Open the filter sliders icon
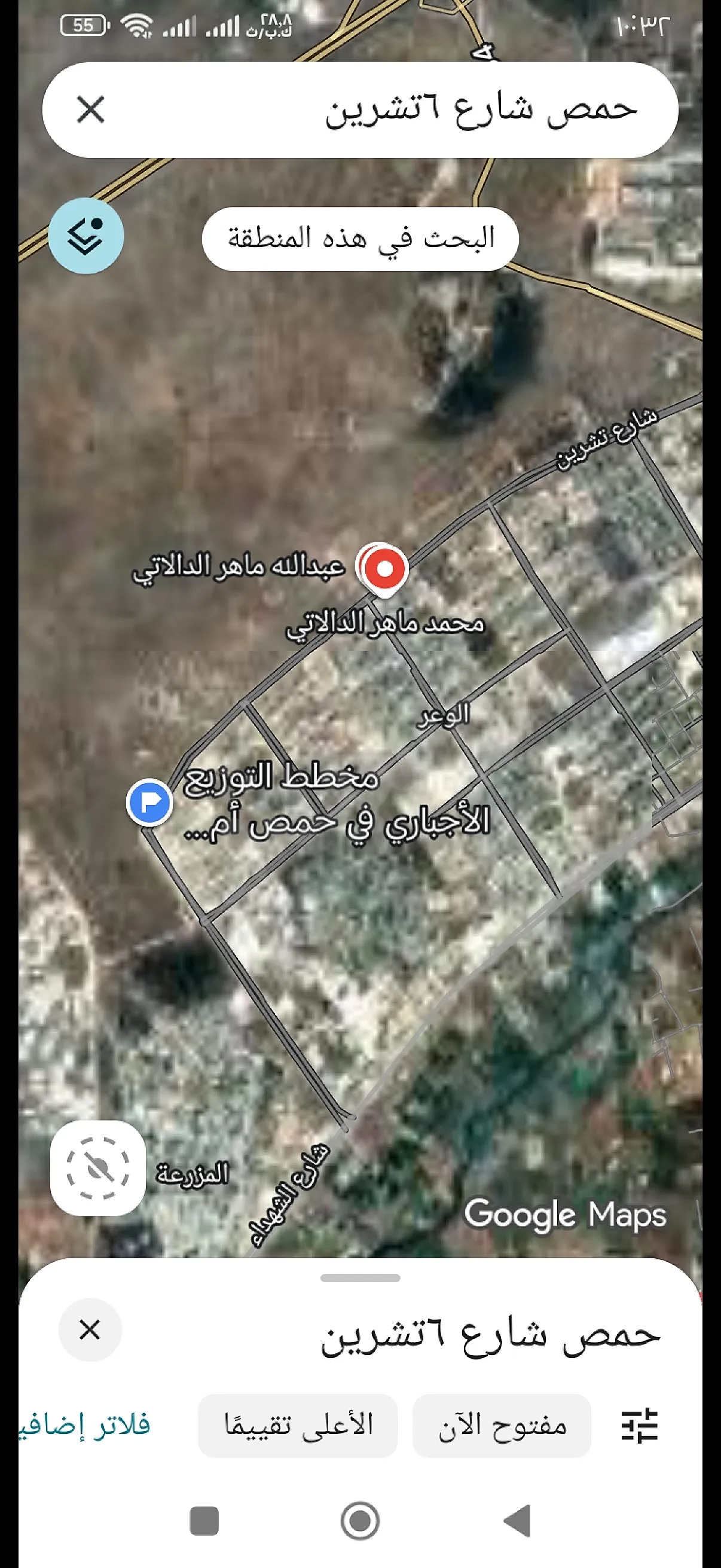 coord(640,1425)
